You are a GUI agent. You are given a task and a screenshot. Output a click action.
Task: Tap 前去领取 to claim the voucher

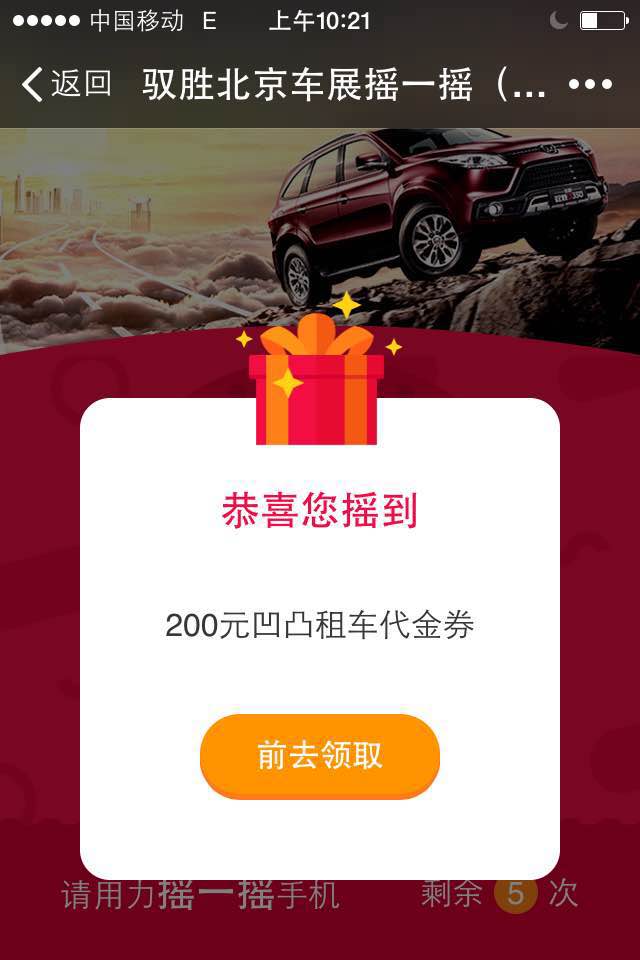point(320,756)
